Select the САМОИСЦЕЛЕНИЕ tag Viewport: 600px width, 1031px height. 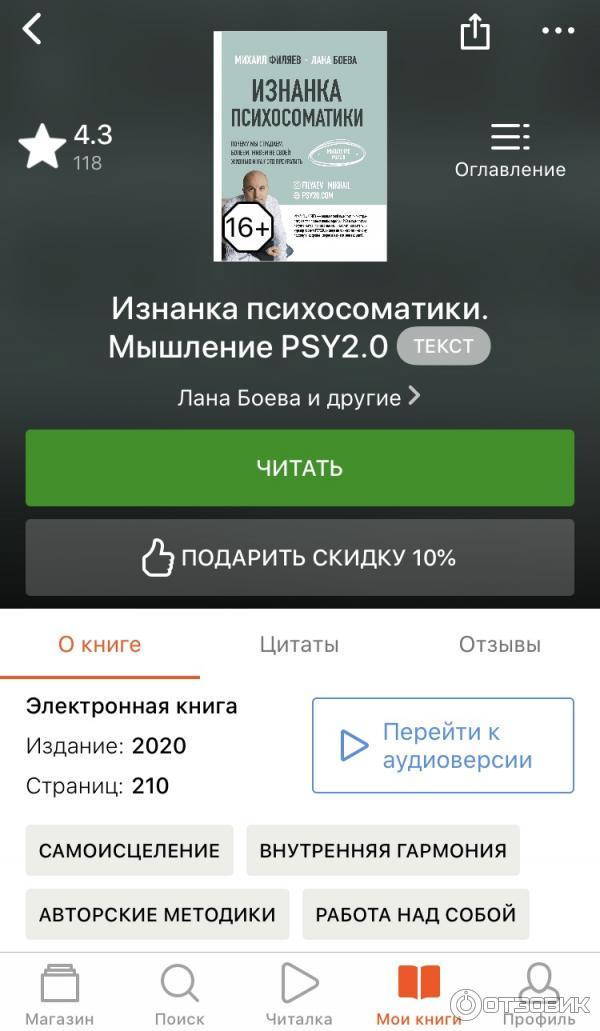[129, 851]
